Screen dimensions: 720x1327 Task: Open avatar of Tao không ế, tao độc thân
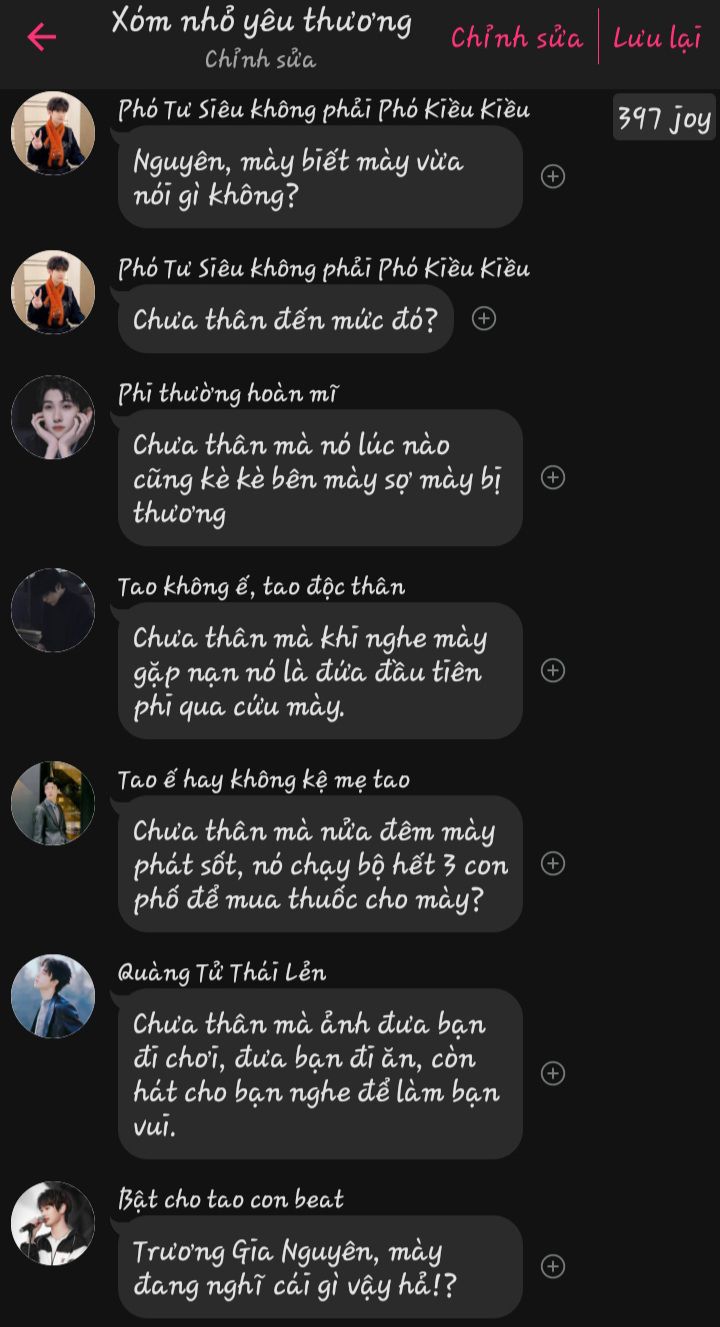53,610
